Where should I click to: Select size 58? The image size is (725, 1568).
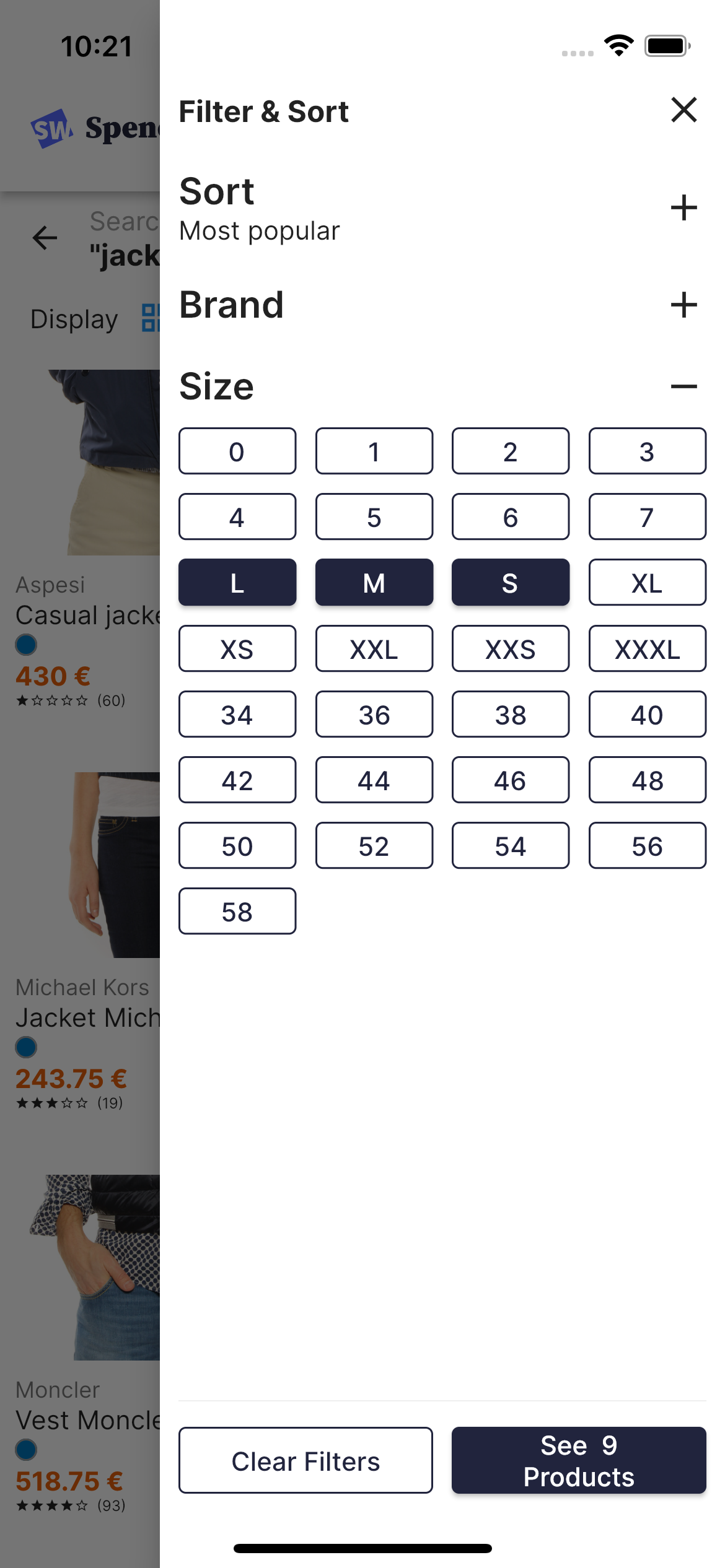pyautogui.click(x=237, y=911)
